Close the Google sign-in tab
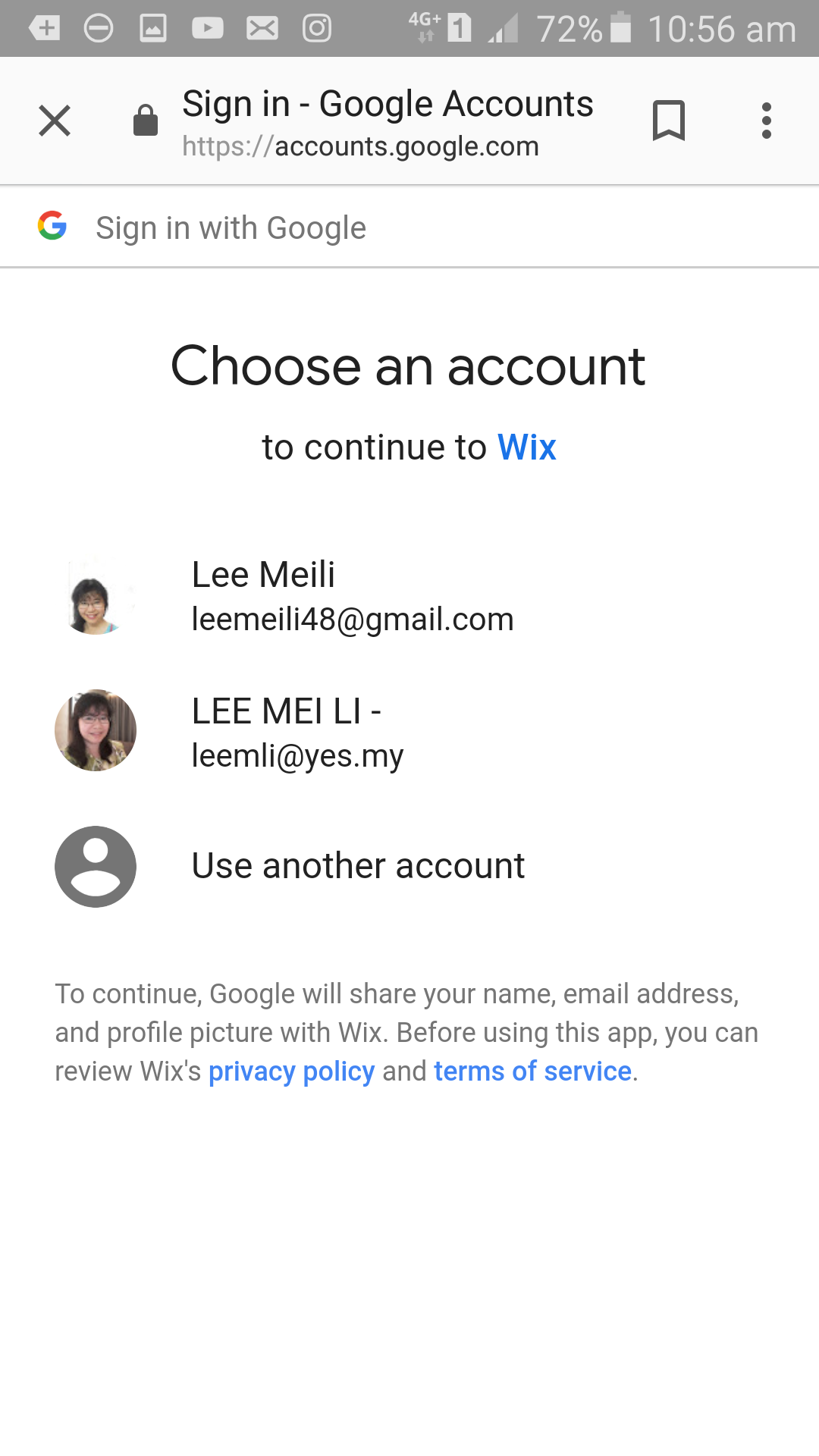819x1456 pixels. pos(55,121)
